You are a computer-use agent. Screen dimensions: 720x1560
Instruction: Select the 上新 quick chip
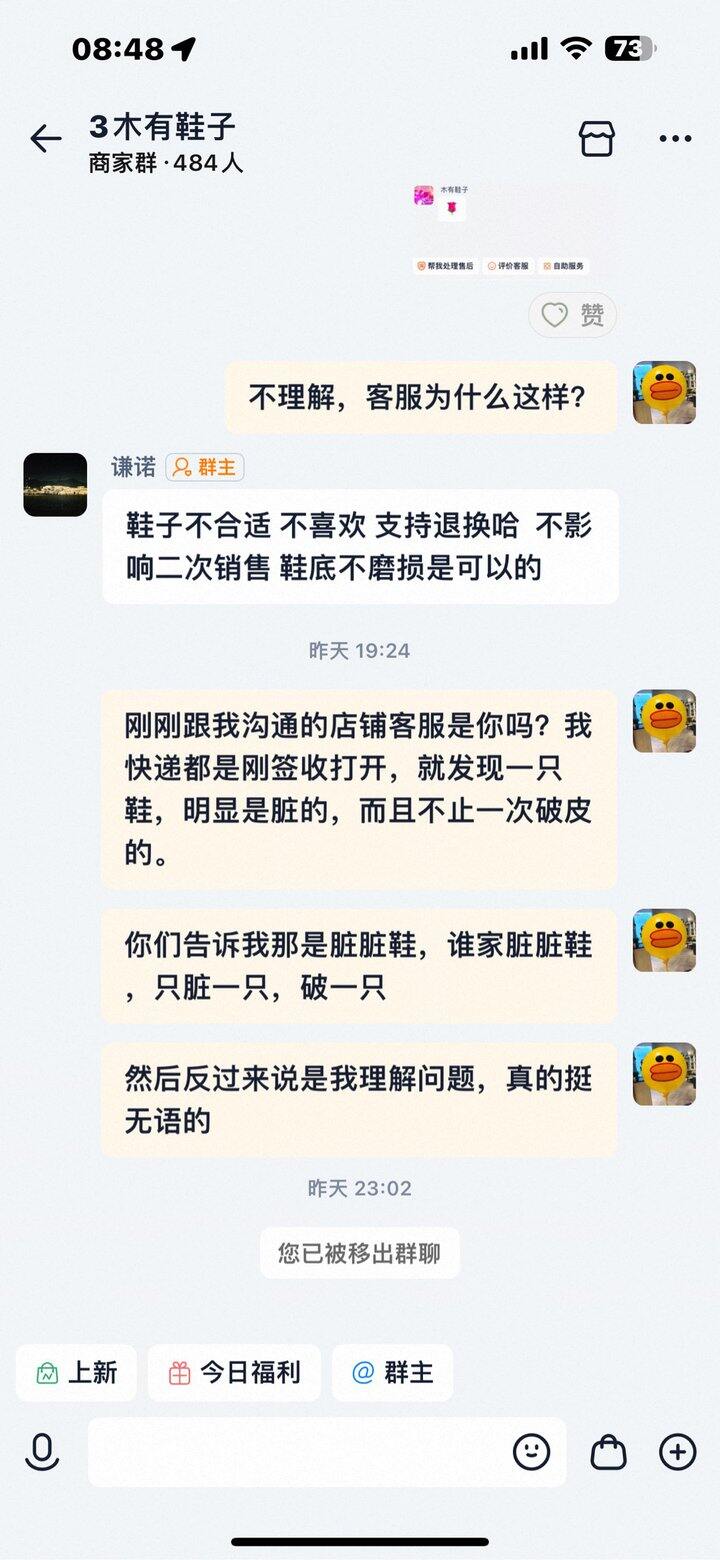tap(76, 1373)
